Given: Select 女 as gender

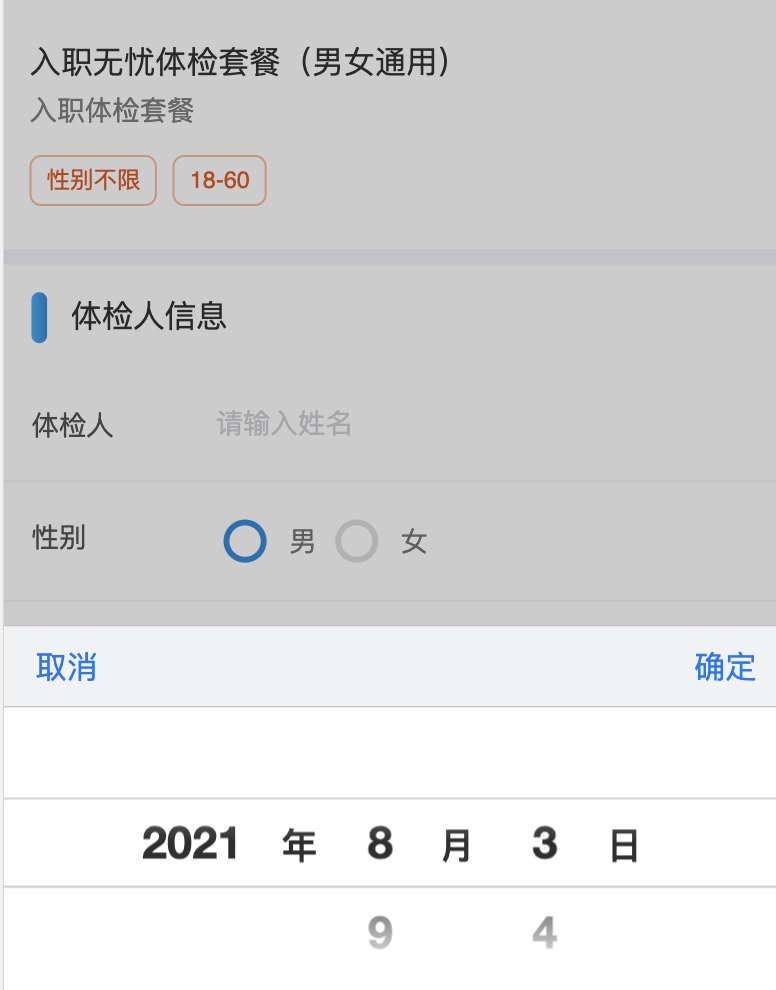Looking at the screenshot, I should pyautogui.click(x=357, y=542).
